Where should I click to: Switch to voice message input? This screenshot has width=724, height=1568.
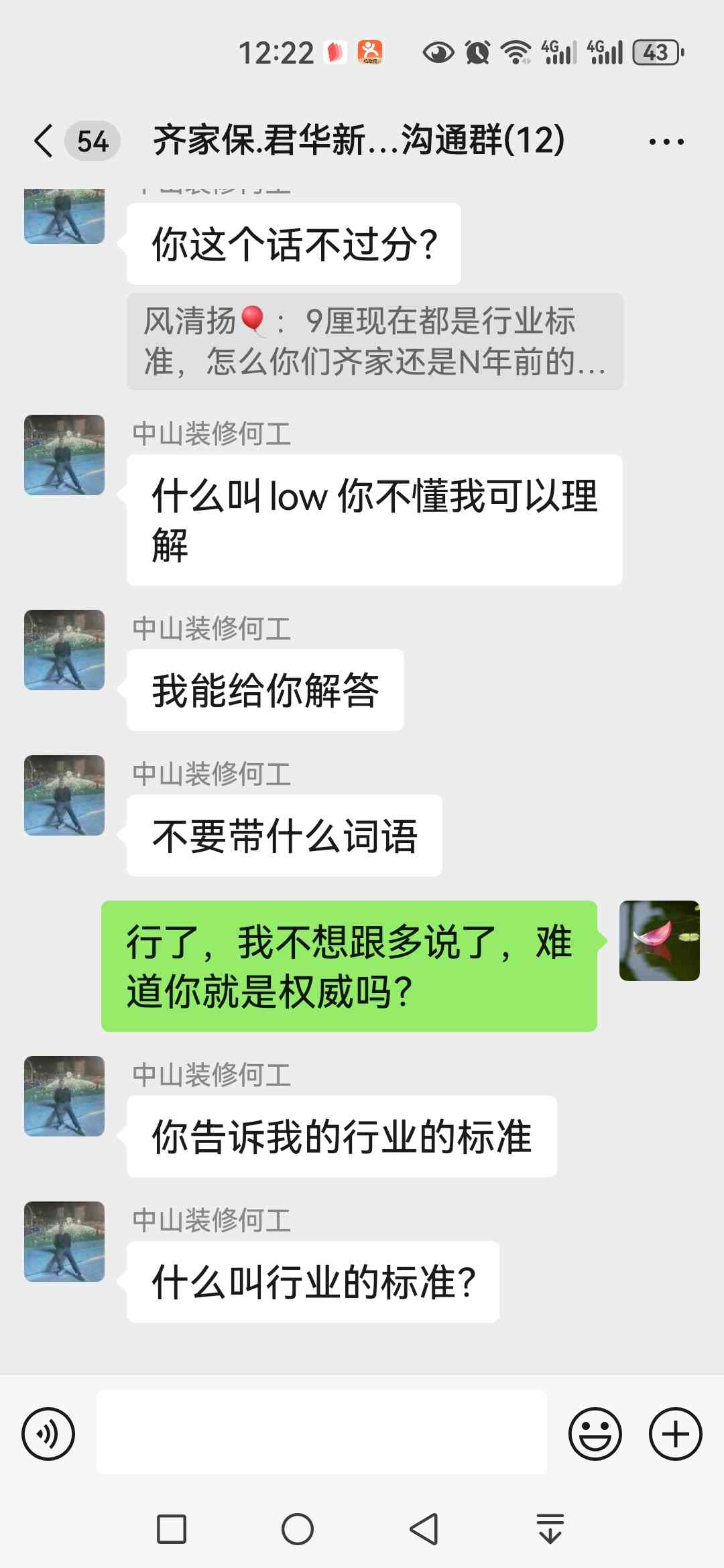click(48, 1434)
